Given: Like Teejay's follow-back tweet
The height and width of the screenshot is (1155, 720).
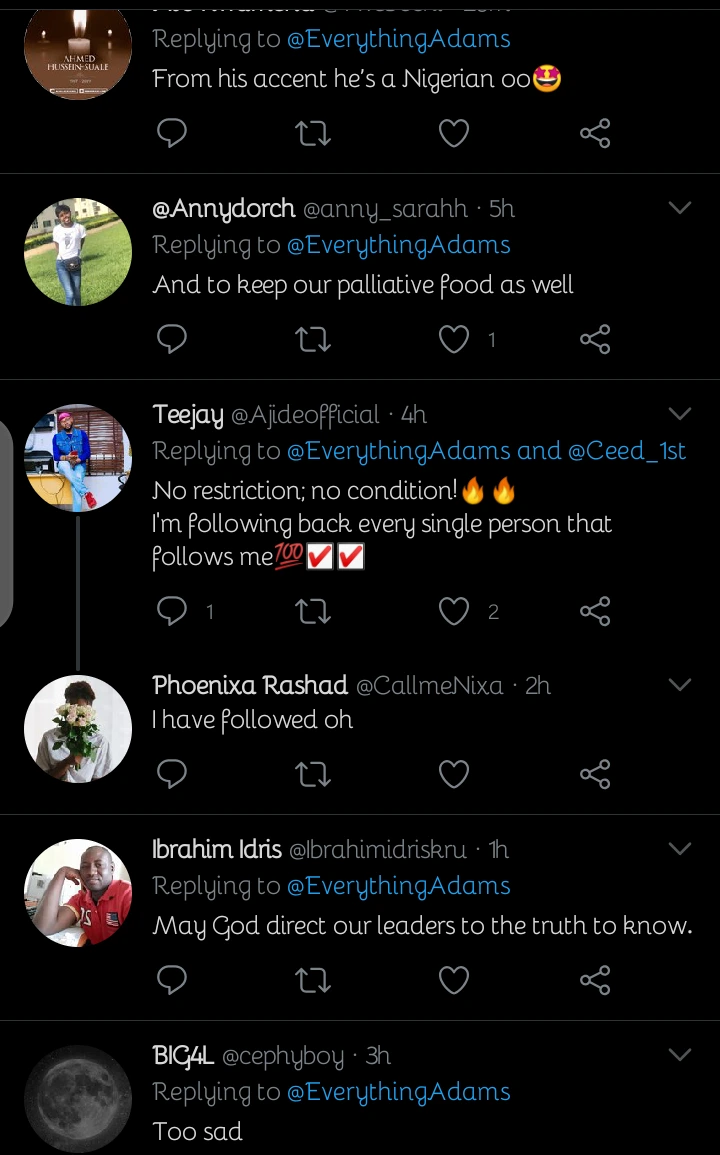Looking at the screenshot, I should tap(454, 610).
